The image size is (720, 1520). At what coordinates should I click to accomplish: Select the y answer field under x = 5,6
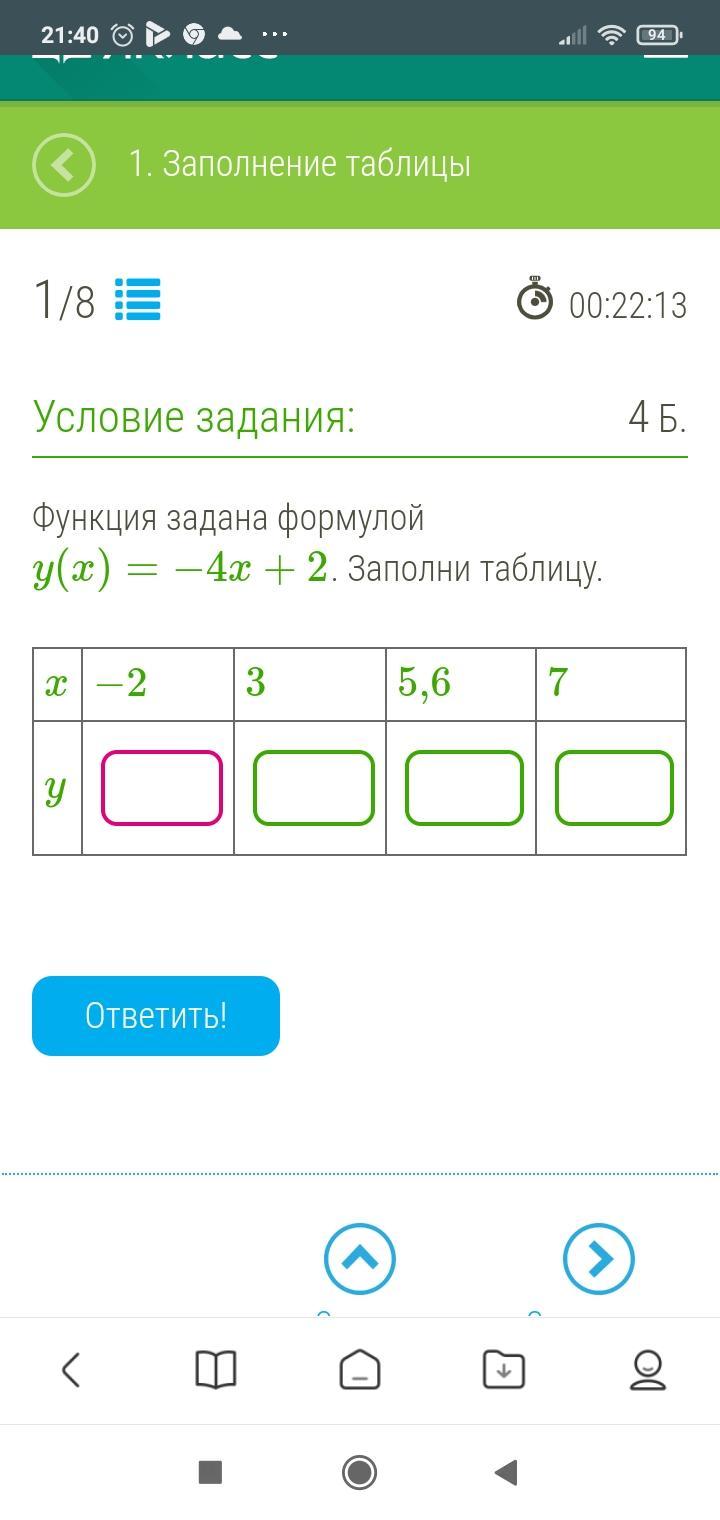464,788
